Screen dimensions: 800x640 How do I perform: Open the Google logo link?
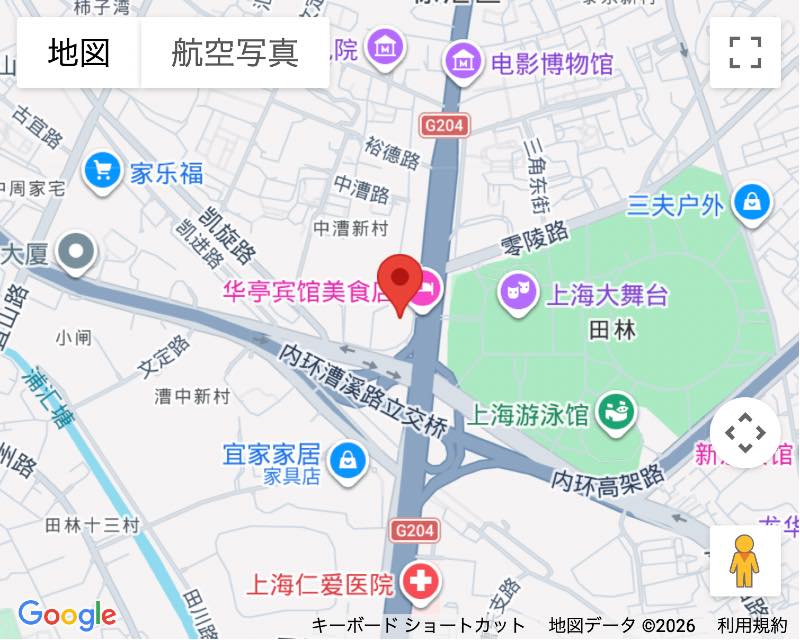(67, 615)
